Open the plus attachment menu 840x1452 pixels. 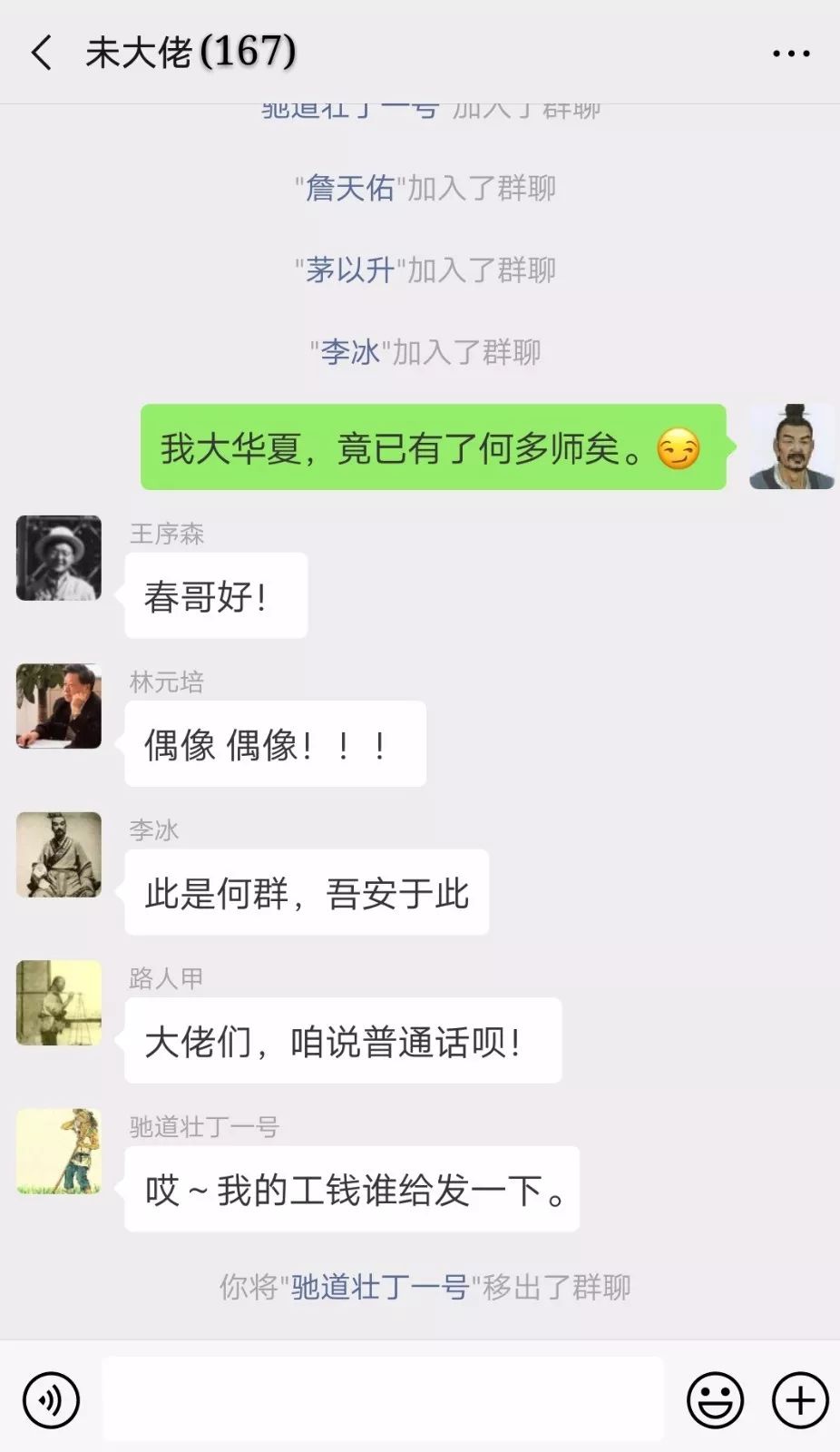(799, 1399)
